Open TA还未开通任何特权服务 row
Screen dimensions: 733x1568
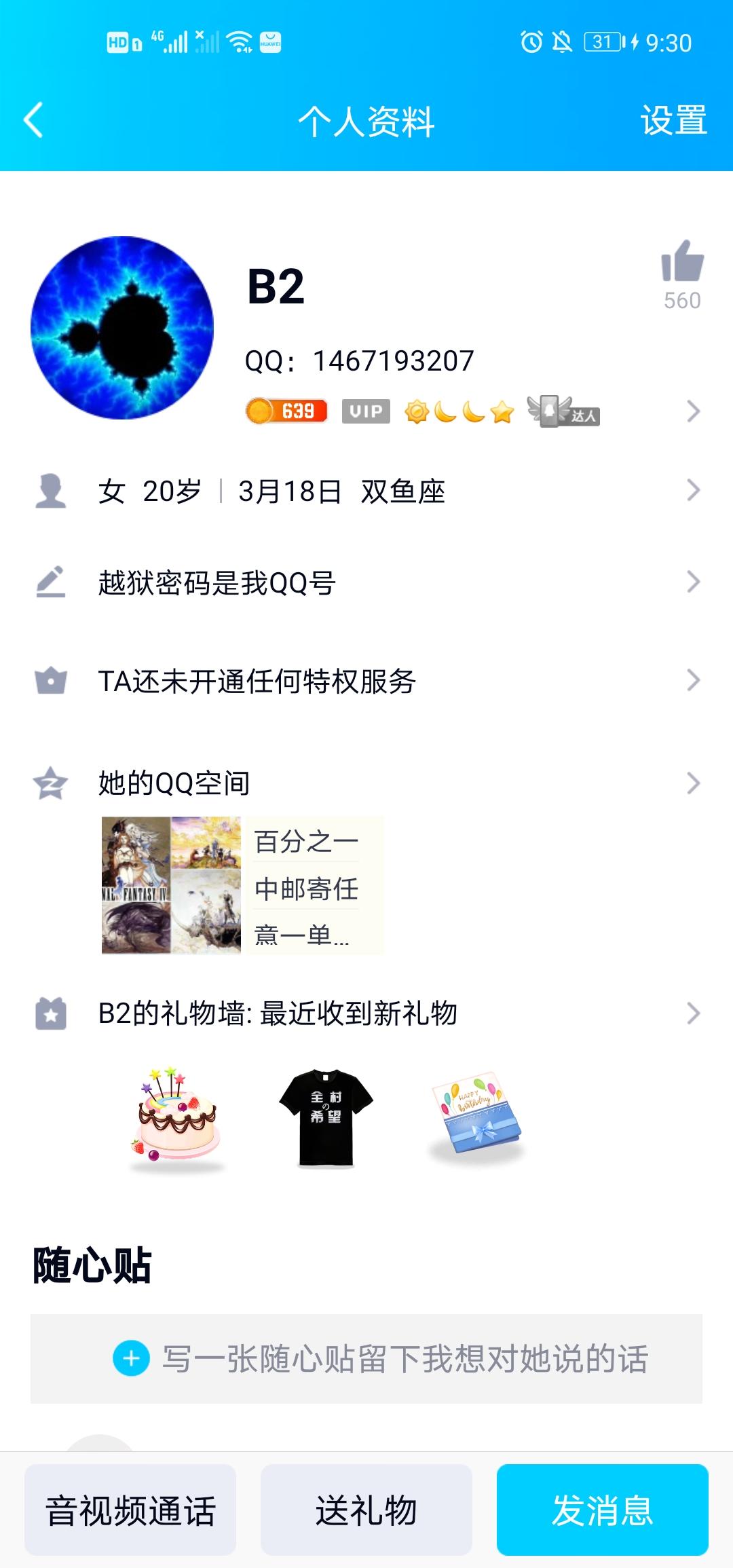click(x=366, y=681)
